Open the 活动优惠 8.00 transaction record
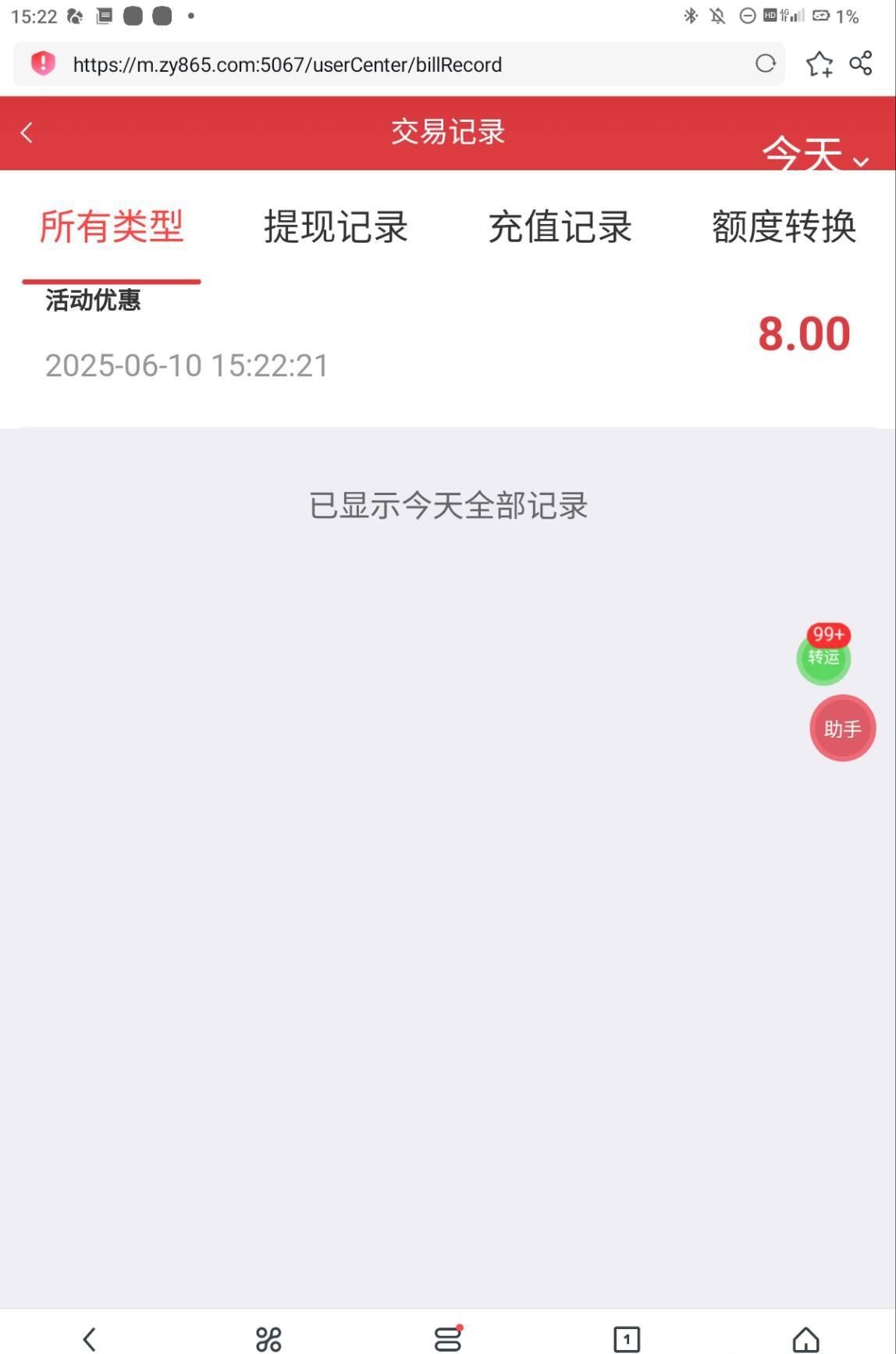Viewport: 896px width, 1354px height. point(447,334)
